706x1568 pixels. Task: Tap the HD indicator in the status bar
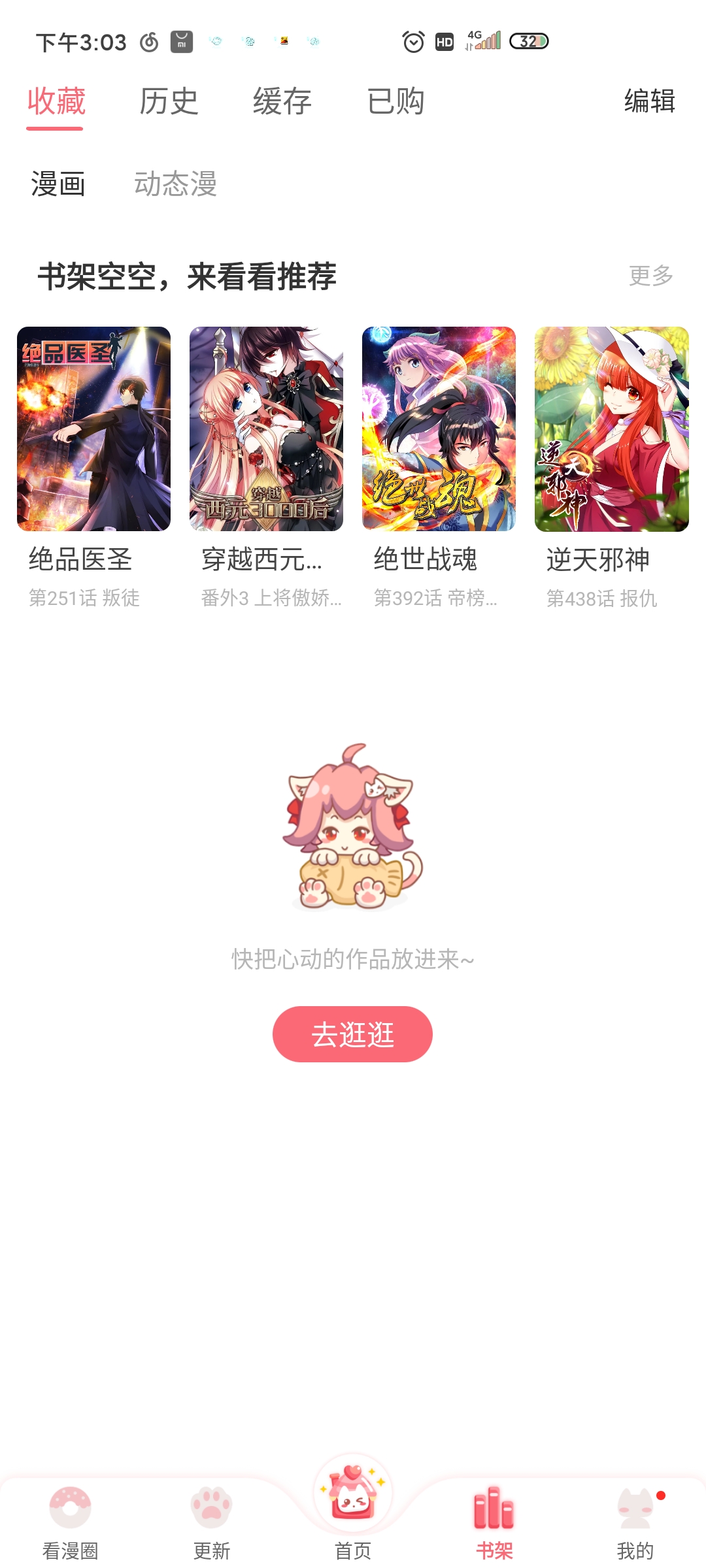pos(444,41)
